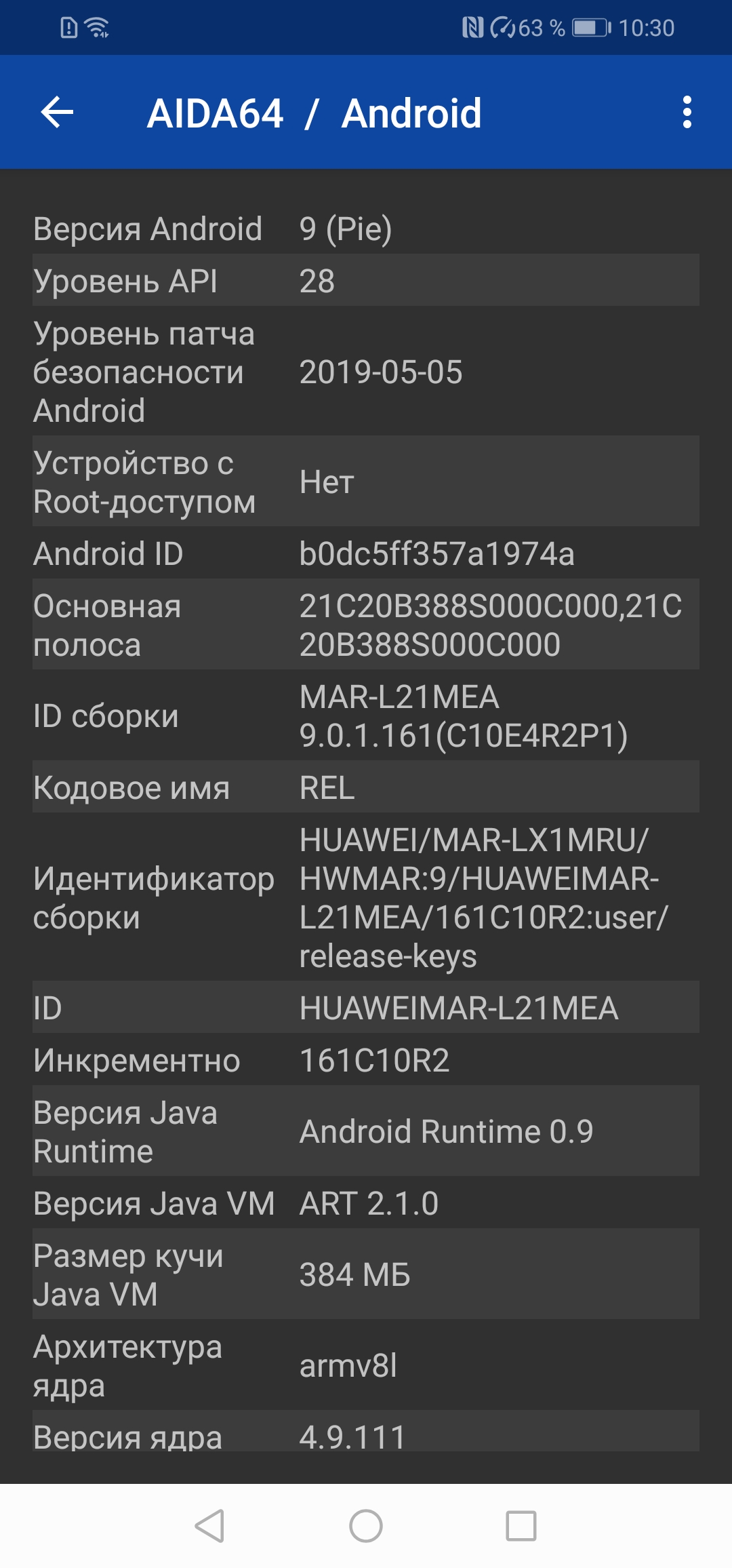The height and width of the screenshot is (1568, 732).
Task: Open recent apps via square button
Action: tap(521, 1526)
